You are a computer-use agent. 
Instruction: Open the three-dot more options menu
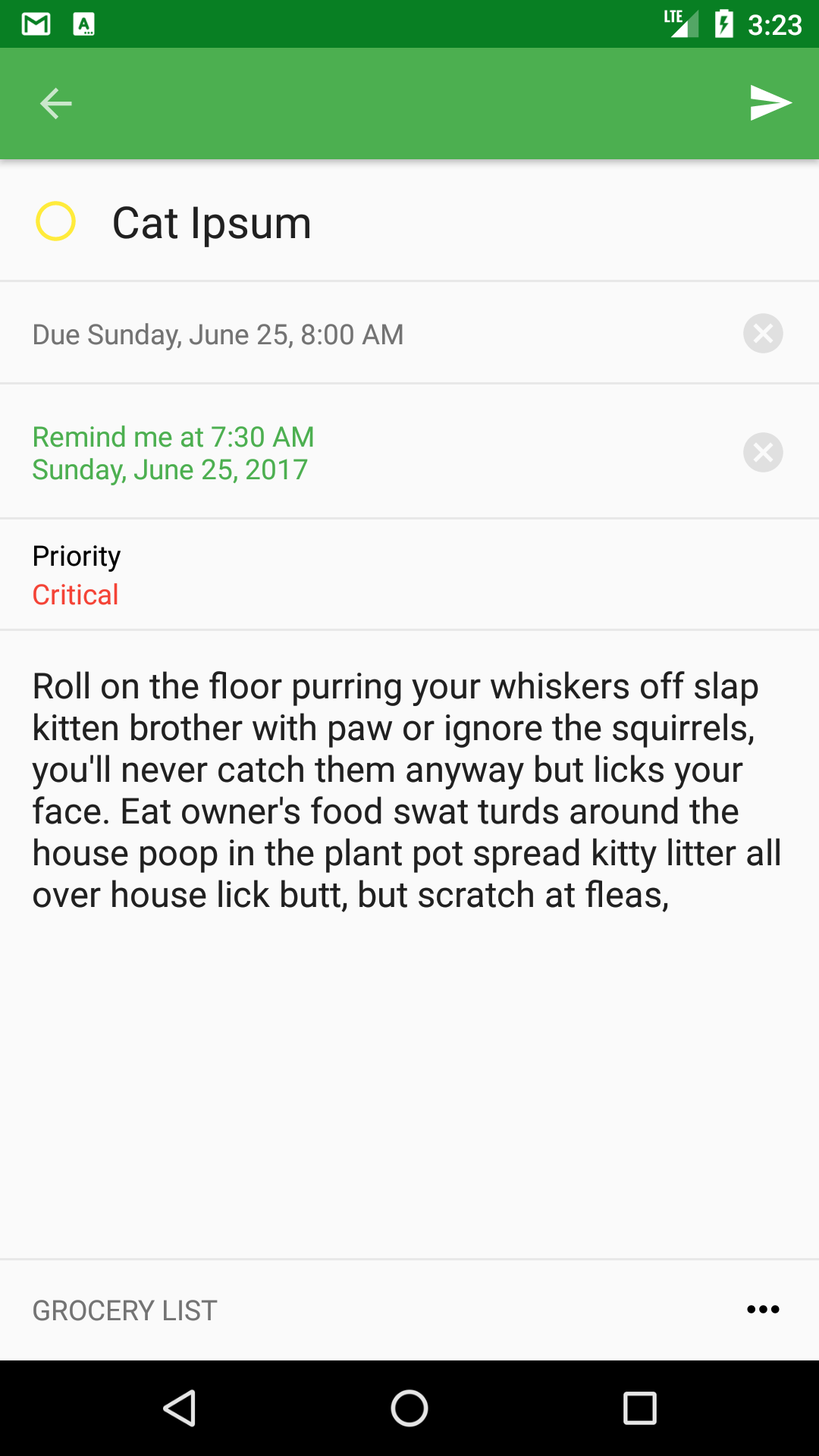763,1310
